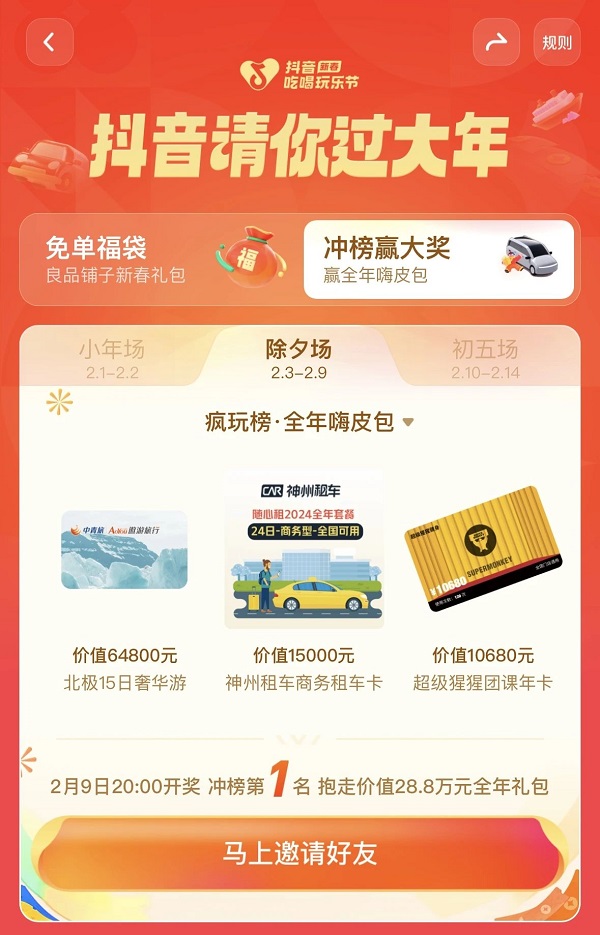Open the 规则 rules button

pyautogui.click(x=557, y=42)
